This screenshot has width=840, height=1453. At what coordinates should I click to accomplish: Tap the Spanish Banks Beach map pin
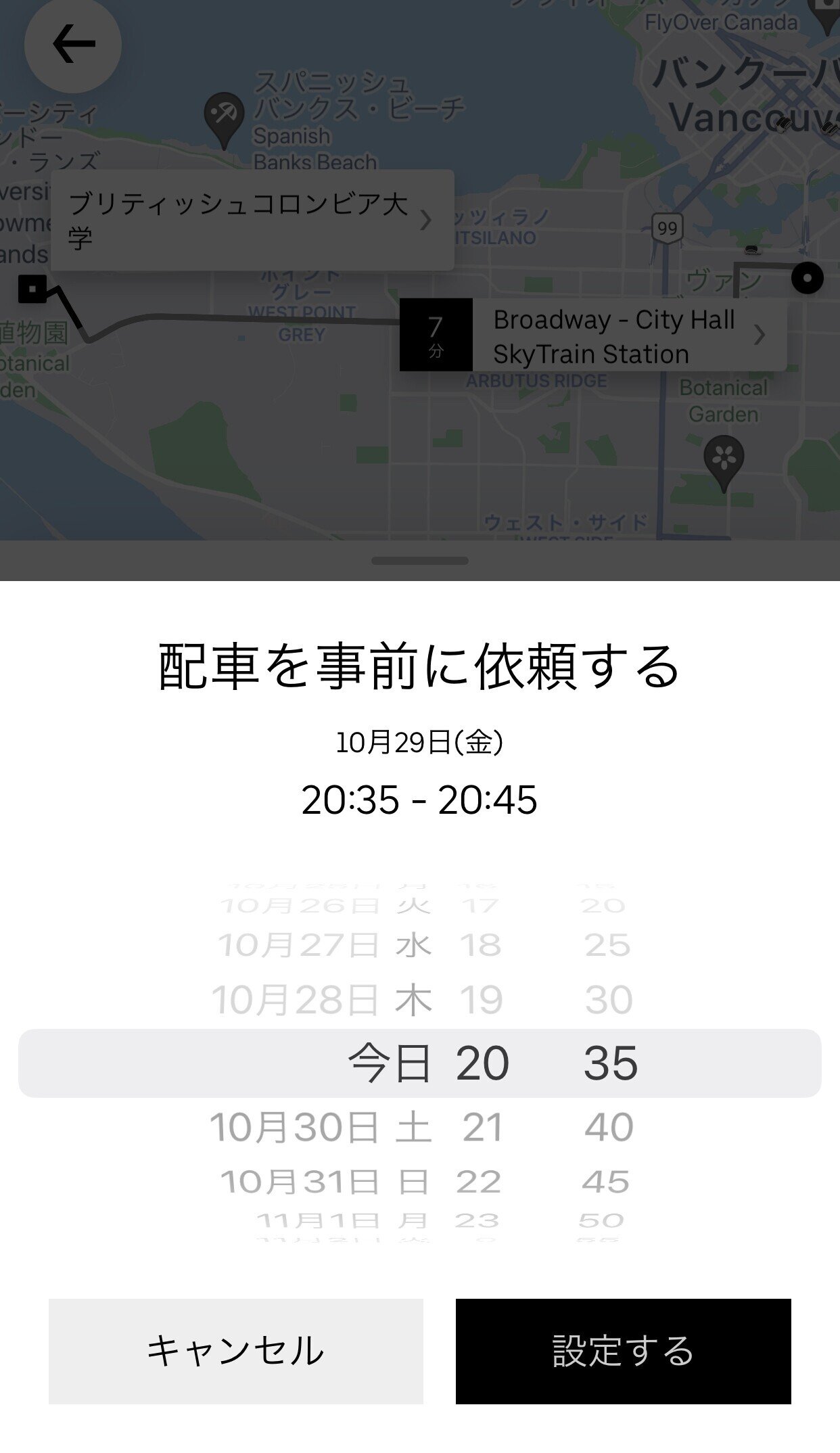pos(223,112)
